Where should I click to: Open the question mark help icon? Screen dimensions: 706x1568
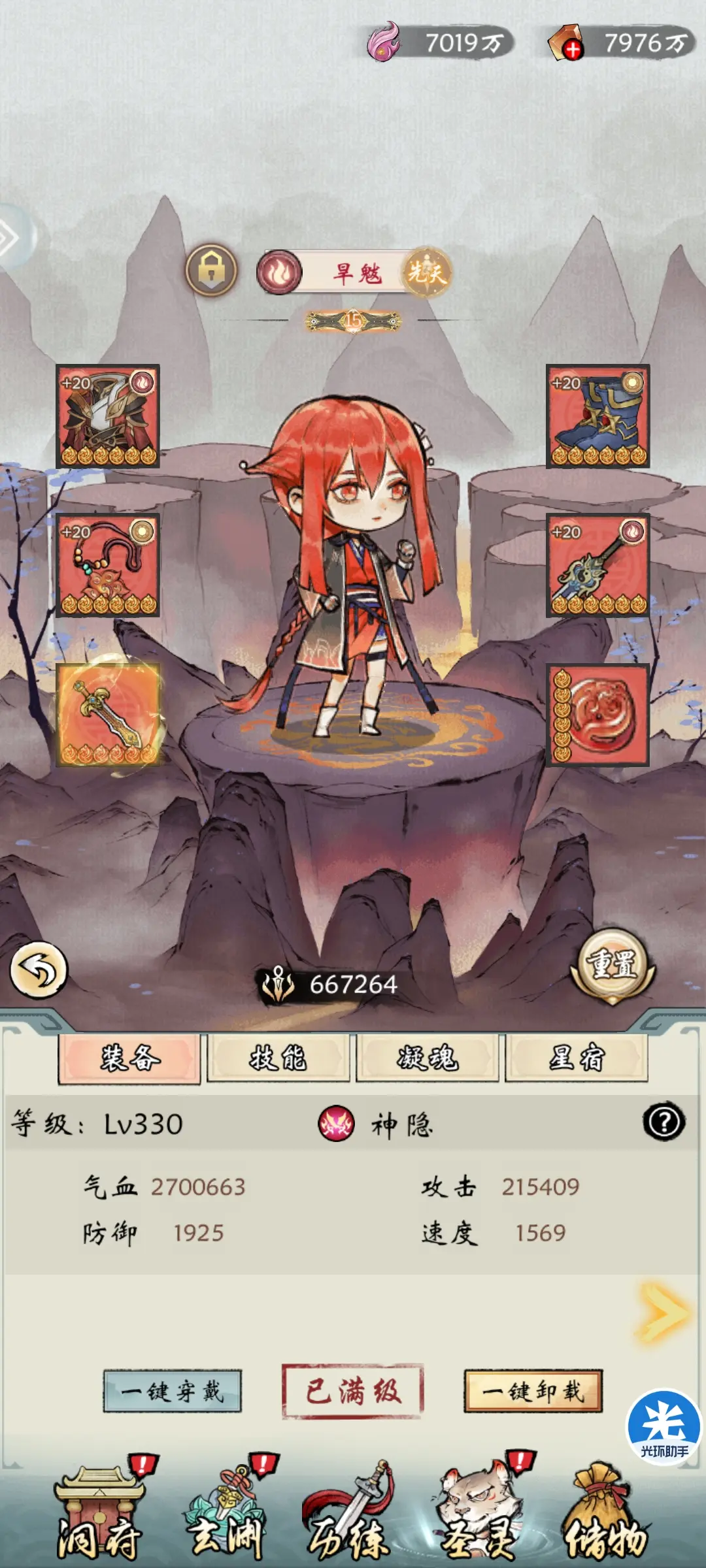tap(664, 1122)
